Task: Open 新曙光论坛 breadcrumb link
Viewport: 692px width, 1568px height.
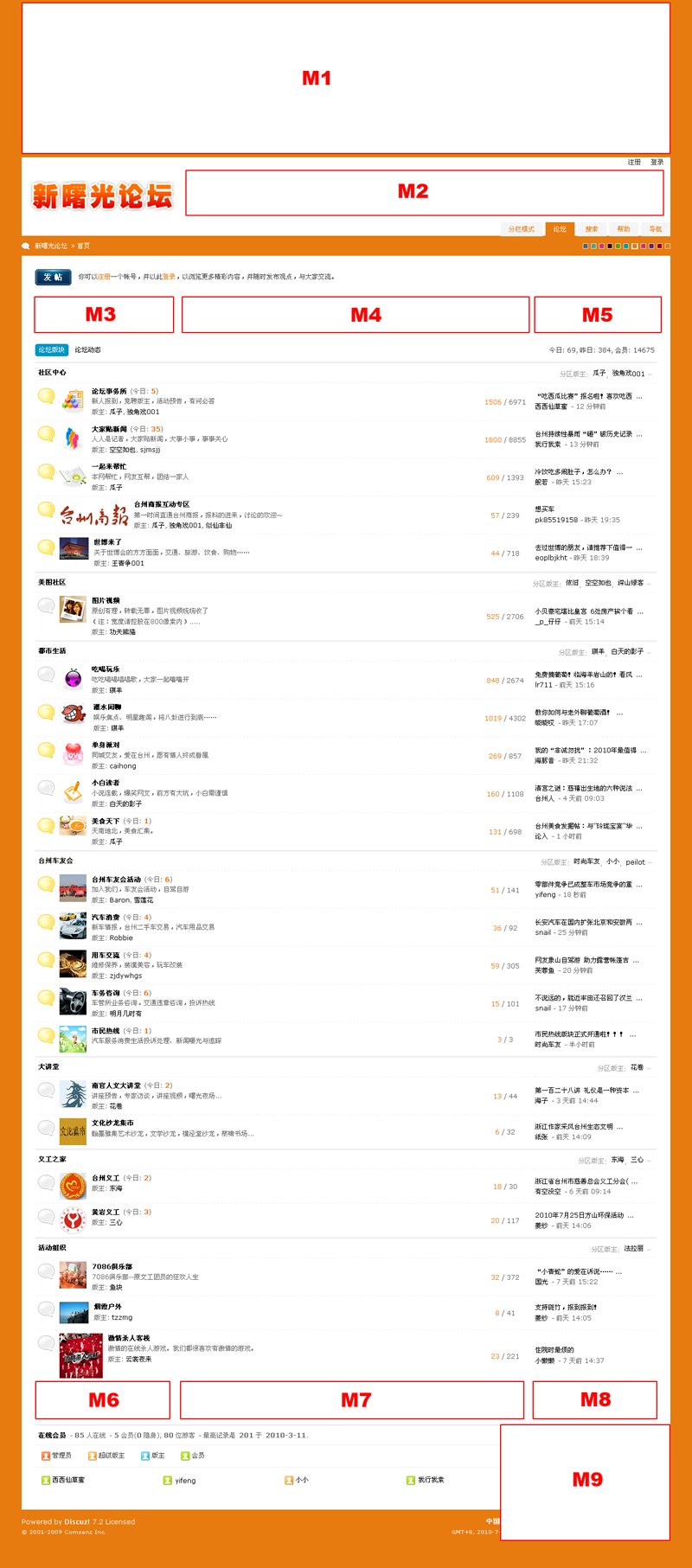Action: 51,246
